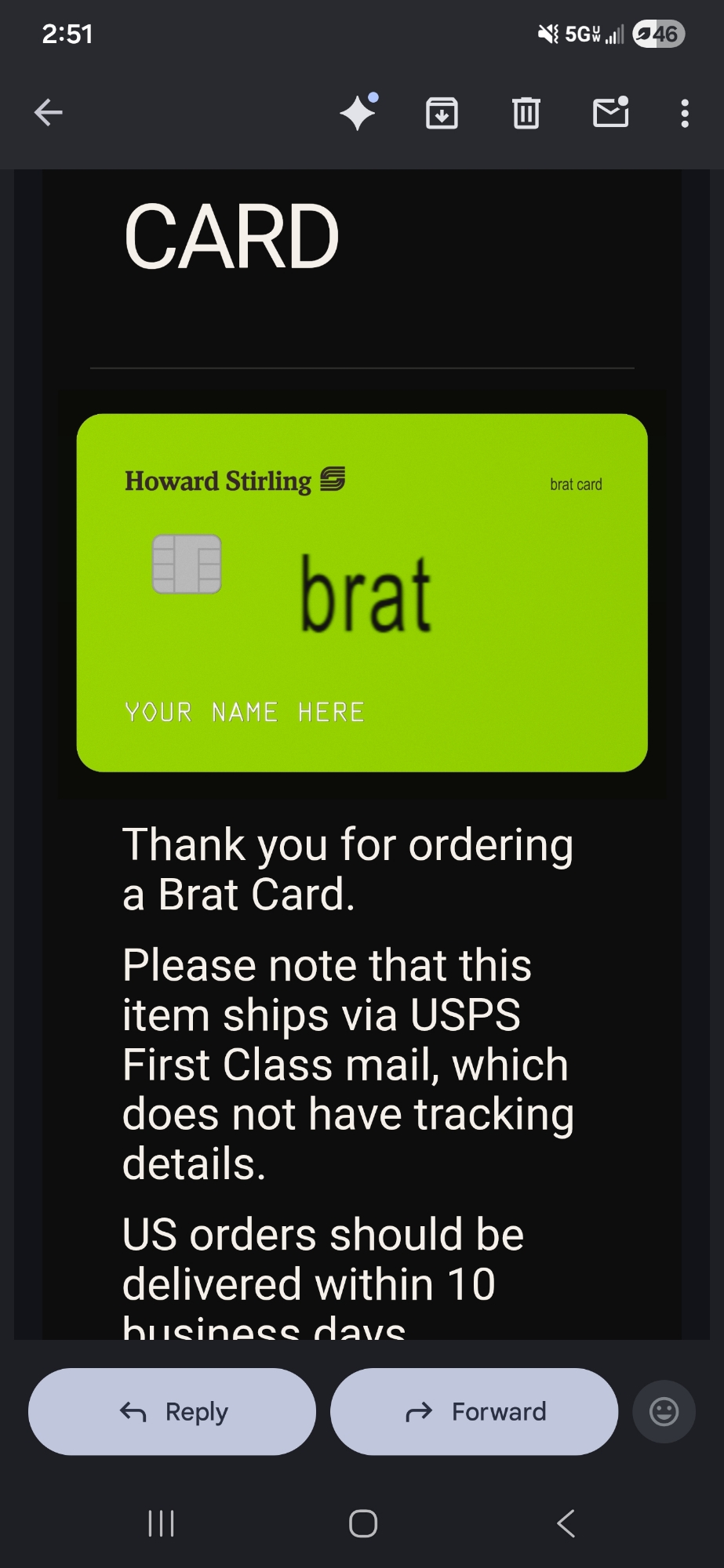Archive this email
The height and width of the screenshot is (1568, 724).
pyautogui.click(x=442, y=113)
